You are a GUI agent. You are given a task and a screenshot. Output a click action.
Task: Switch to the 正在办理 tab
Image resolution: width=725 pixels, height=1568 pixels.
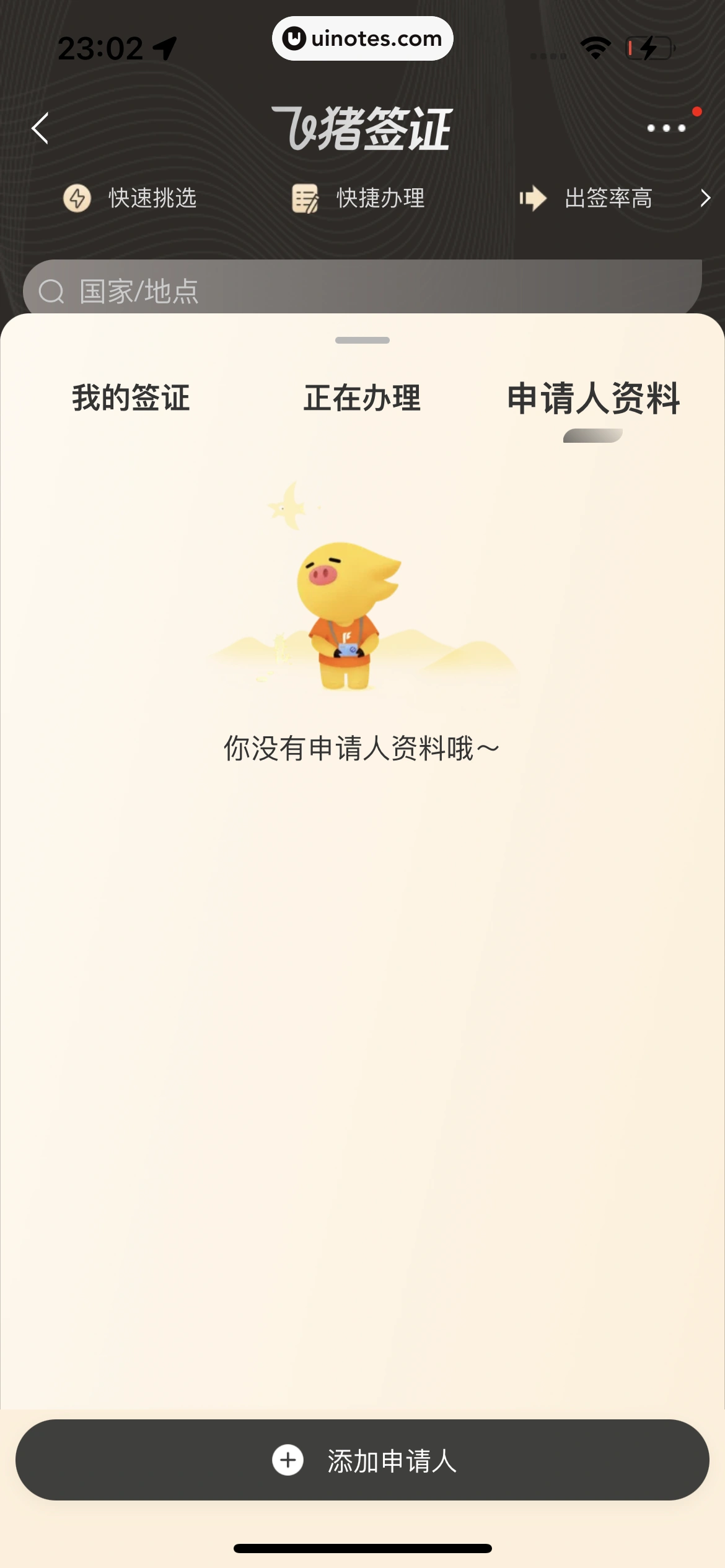pos(362,398)
